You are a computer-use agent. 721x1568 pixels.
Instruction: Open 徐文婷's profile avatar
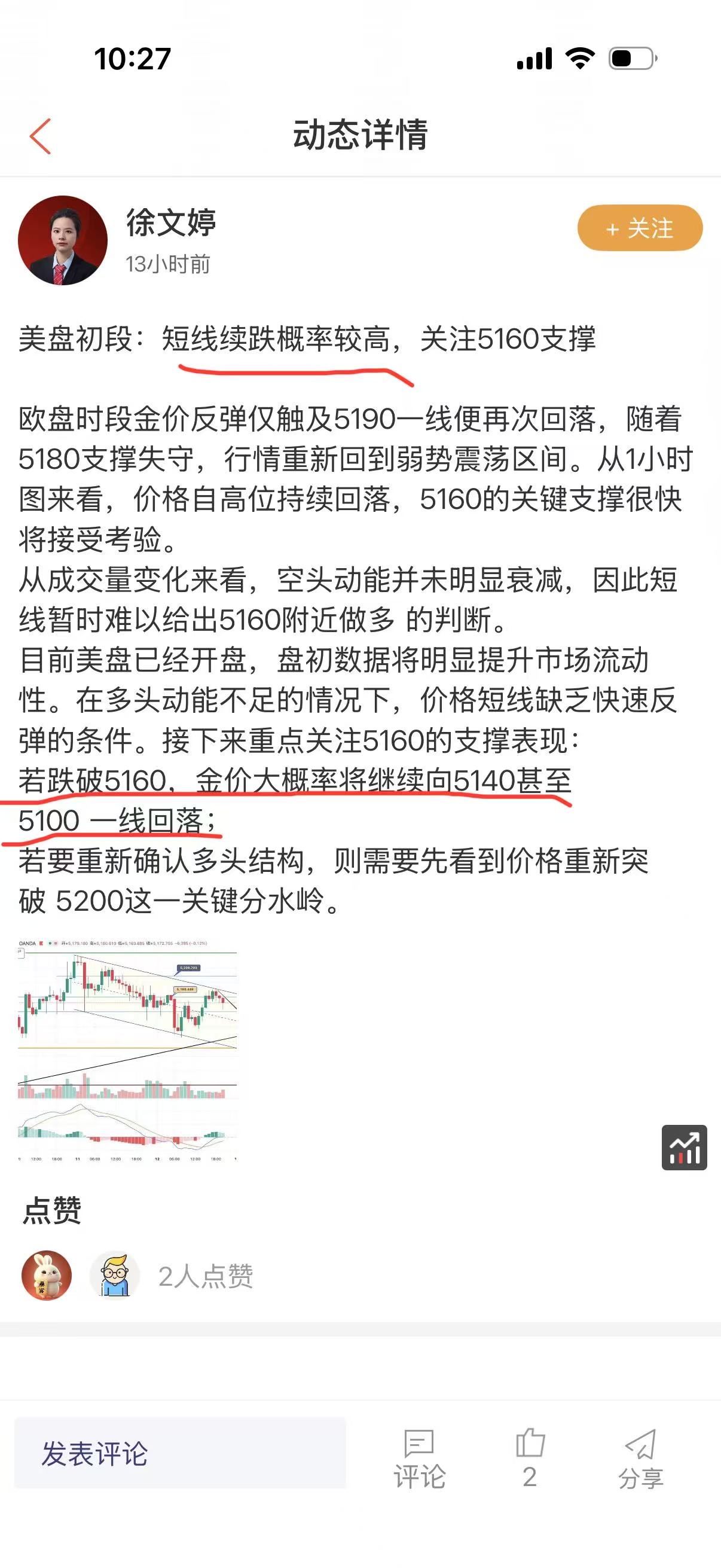(x=63, y=240)
